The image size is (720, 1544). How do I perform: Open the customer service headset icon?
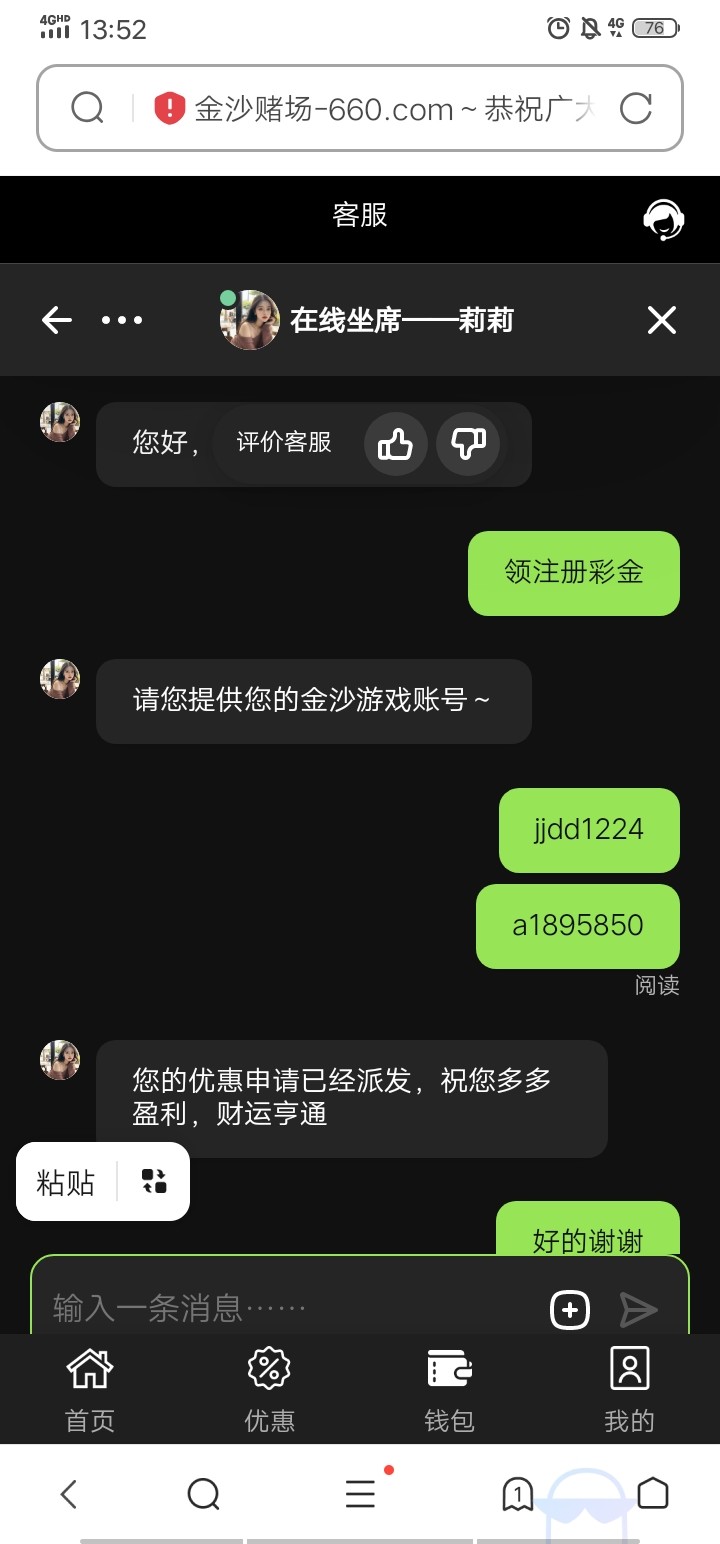[x=663, y=219]
